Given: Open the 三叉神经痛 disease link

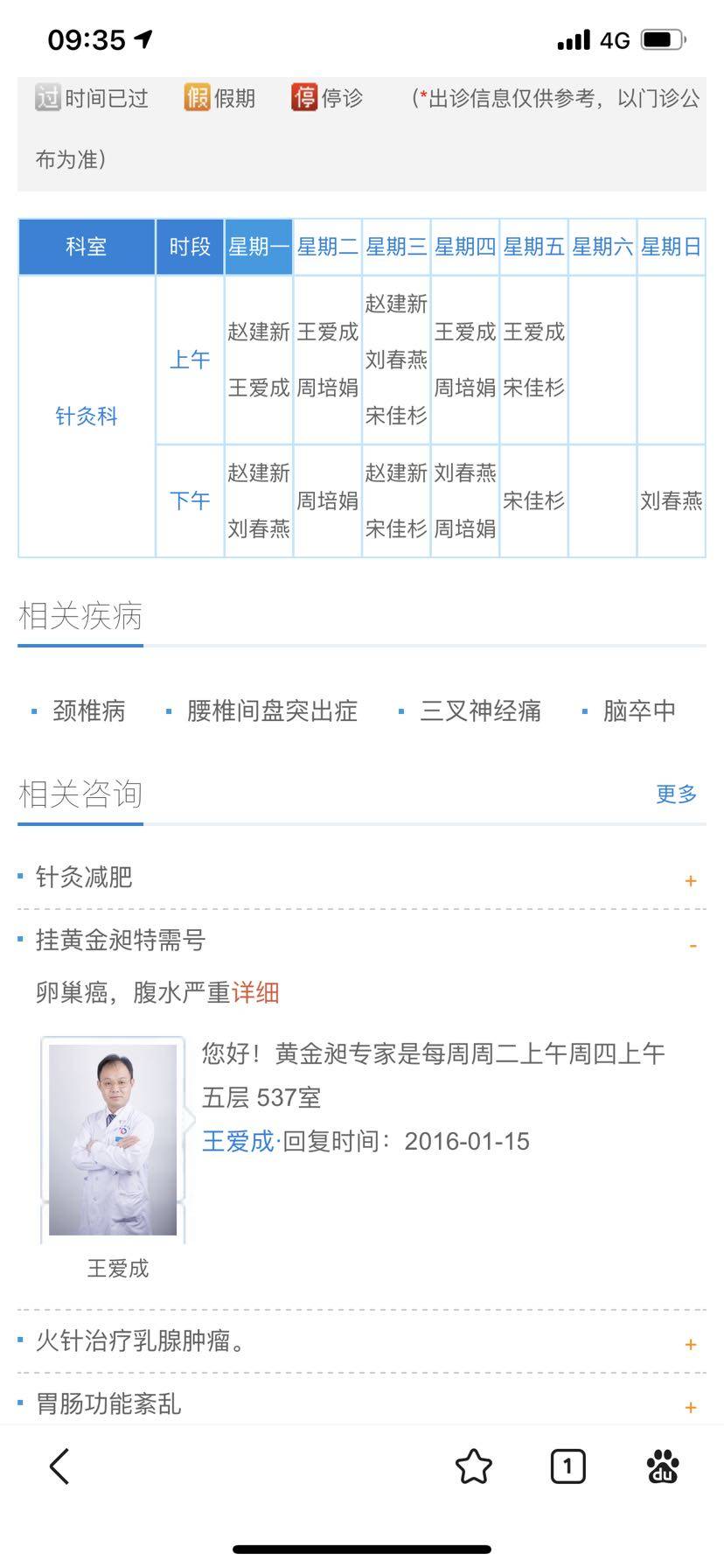Looking at the screenshot, I should click(x=480, y=710).
